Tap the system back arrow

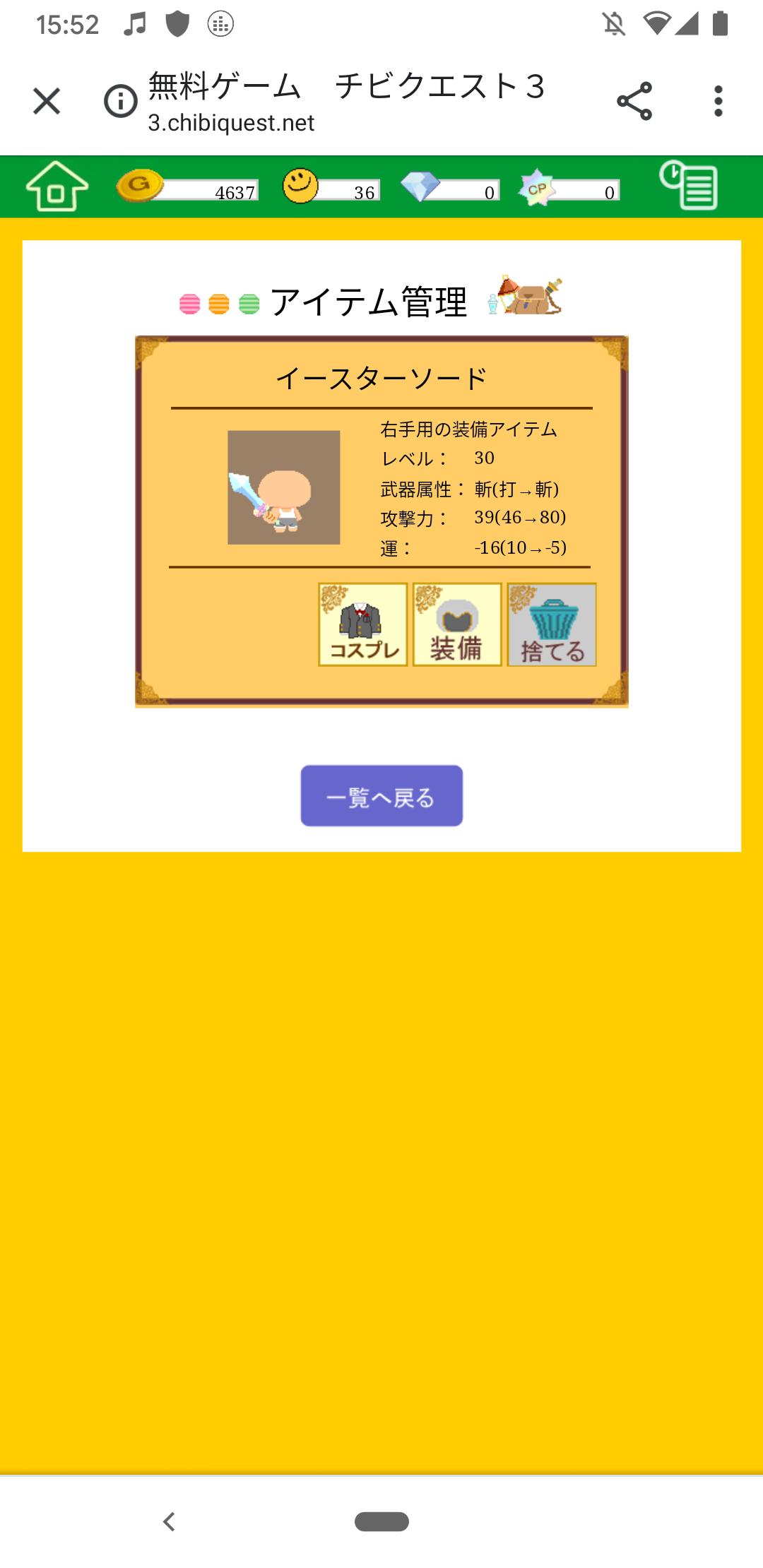click(169, 1521)
